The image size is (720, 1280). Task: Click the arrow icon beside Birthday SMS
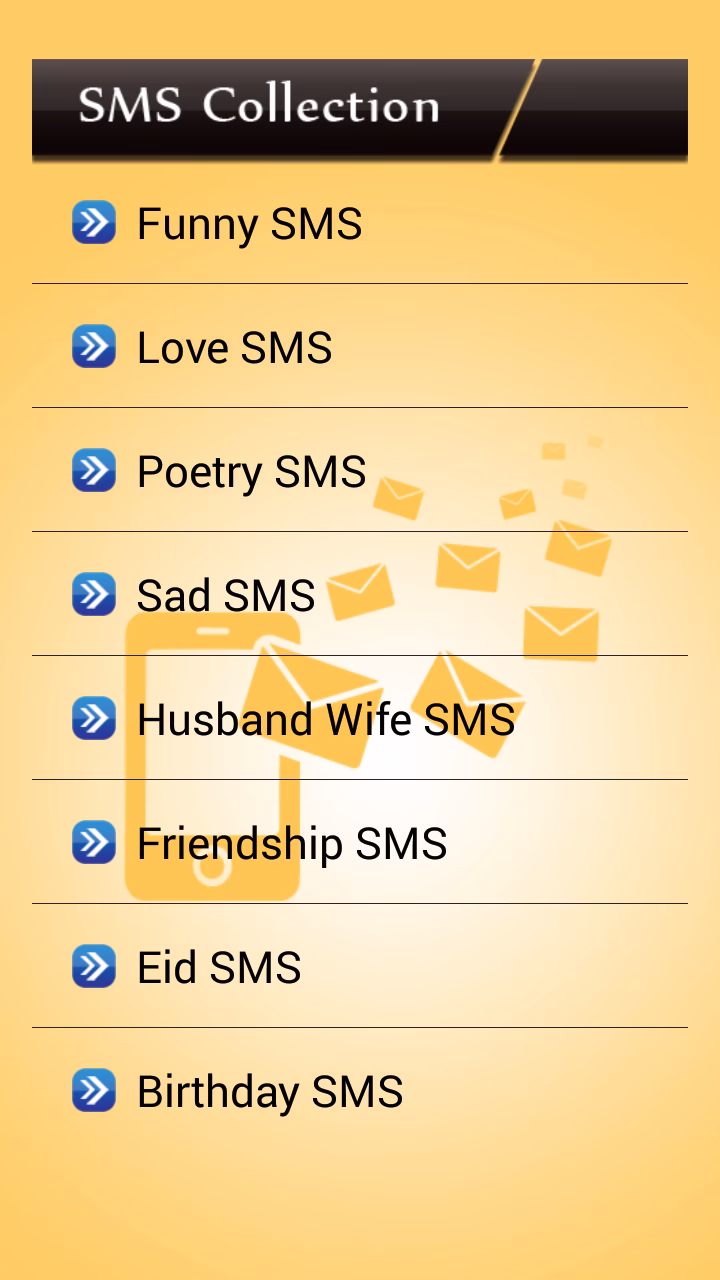[x=94, y=1090]
